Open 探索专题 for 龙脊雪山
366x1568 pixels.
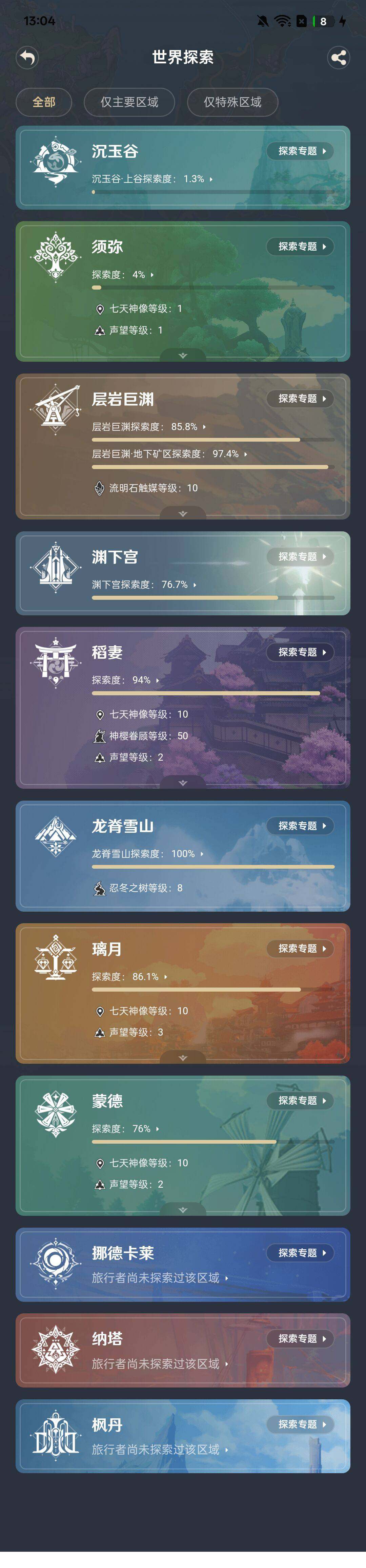(300, 826)
